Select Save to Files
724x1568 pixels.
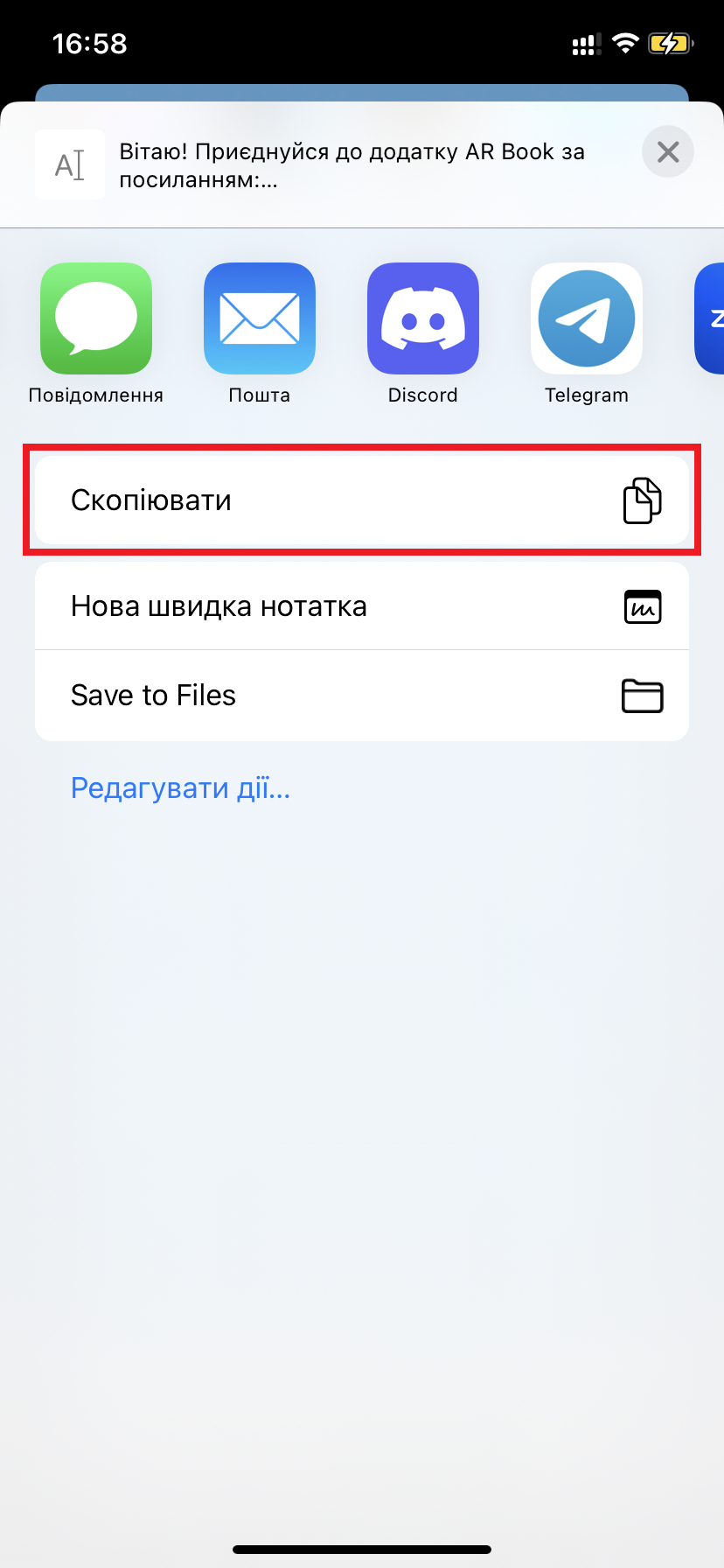[x=362, y=696]
